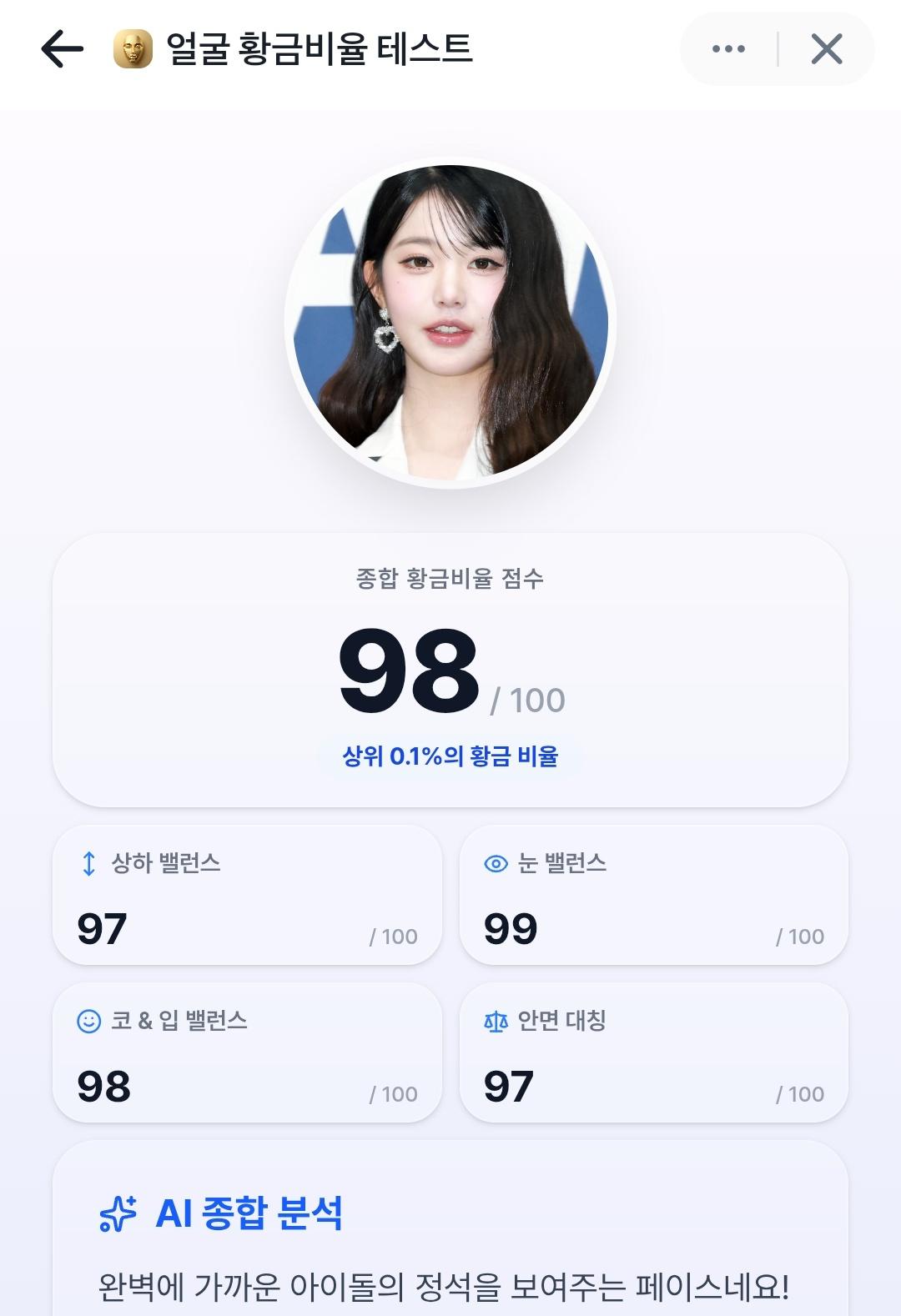Screen dimensions: 901x1316
Task: Select the 눈 밸런스 card showing 99
Action: (x=654, y=897)
